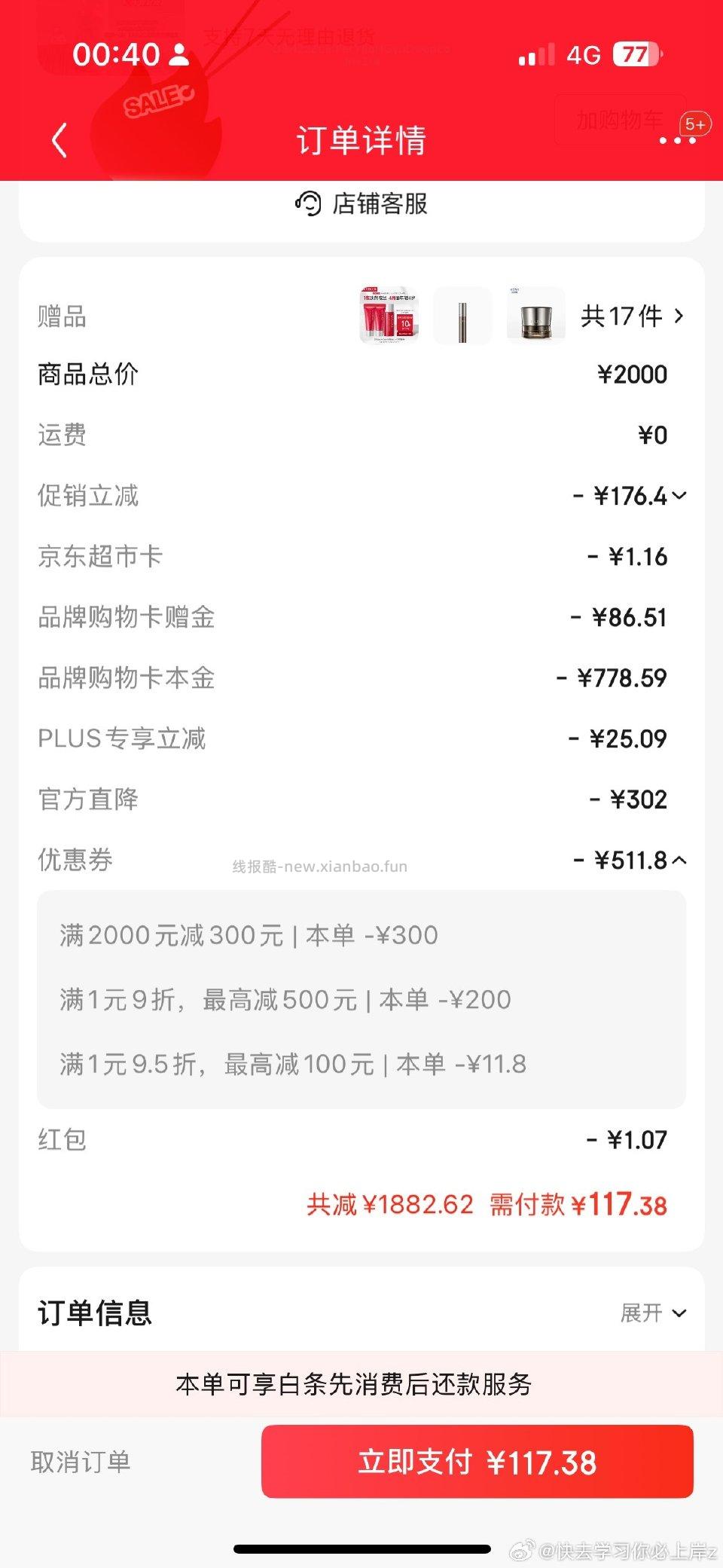This screenshot has width=723, height=1568.
Task: Tap the back arrow to leave order details
Action: tap(60, 140)
